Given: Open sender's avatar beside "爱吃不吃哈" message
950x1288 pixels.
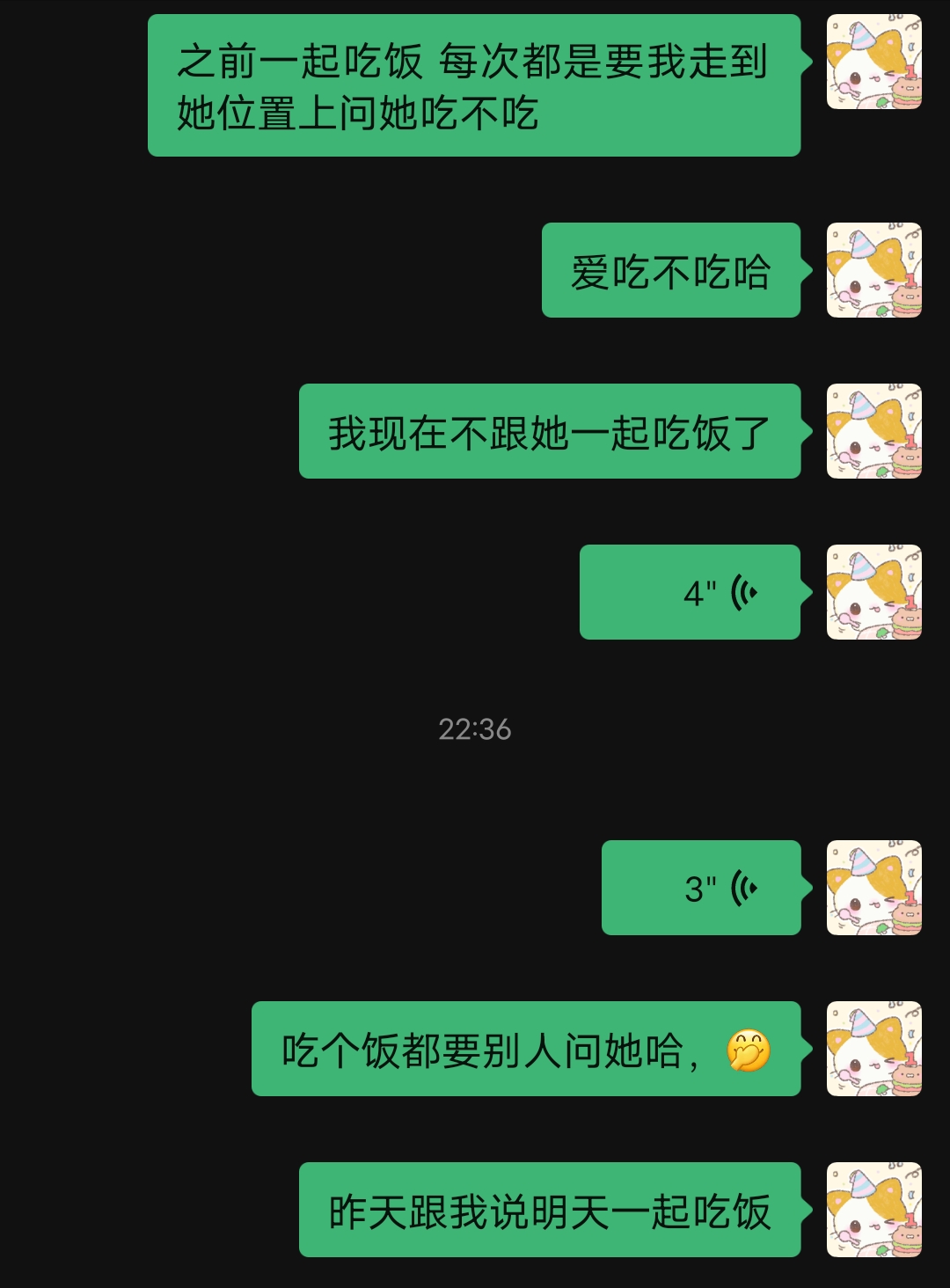Looking at the screenshot, I should tap(873, 270).
